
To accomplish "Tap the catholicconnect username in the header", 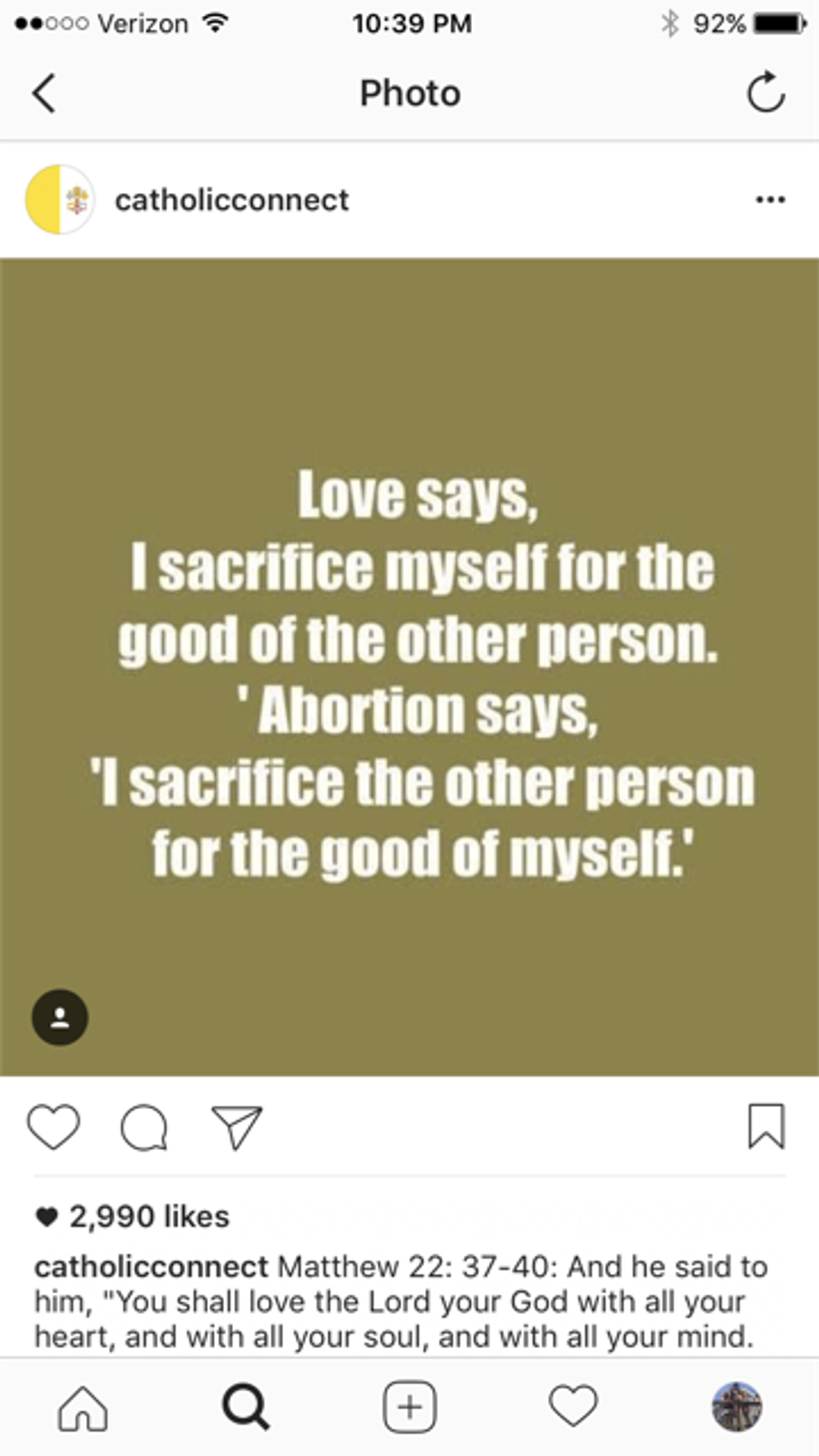I will coord(231,201).
